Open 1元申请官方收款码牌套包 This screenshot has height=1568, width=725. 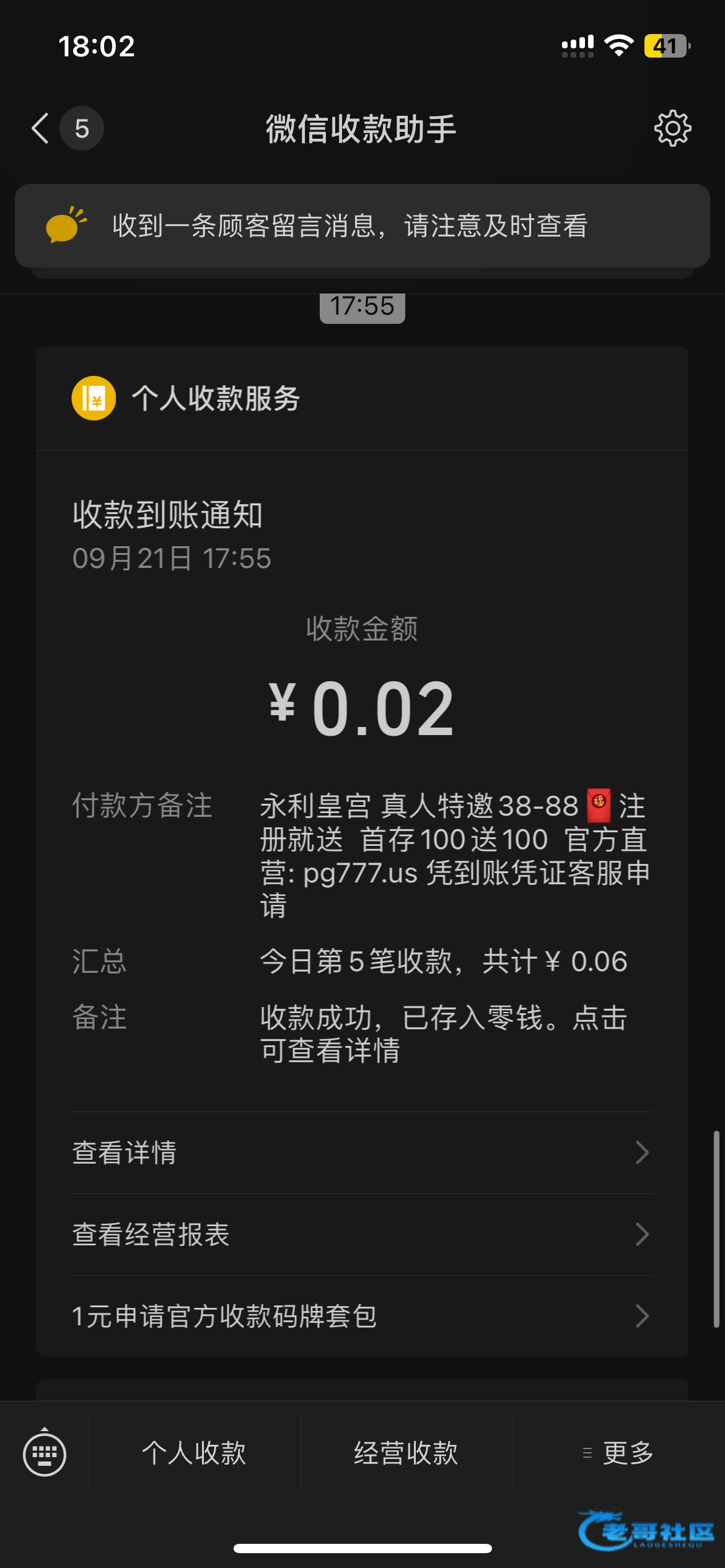362,1317
